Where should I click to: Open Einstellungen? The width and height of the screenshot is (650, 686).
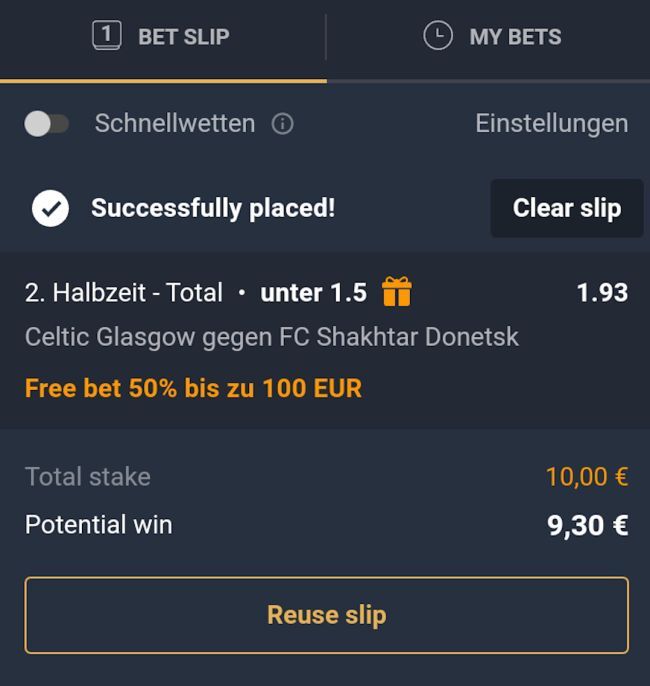point(551,124)
